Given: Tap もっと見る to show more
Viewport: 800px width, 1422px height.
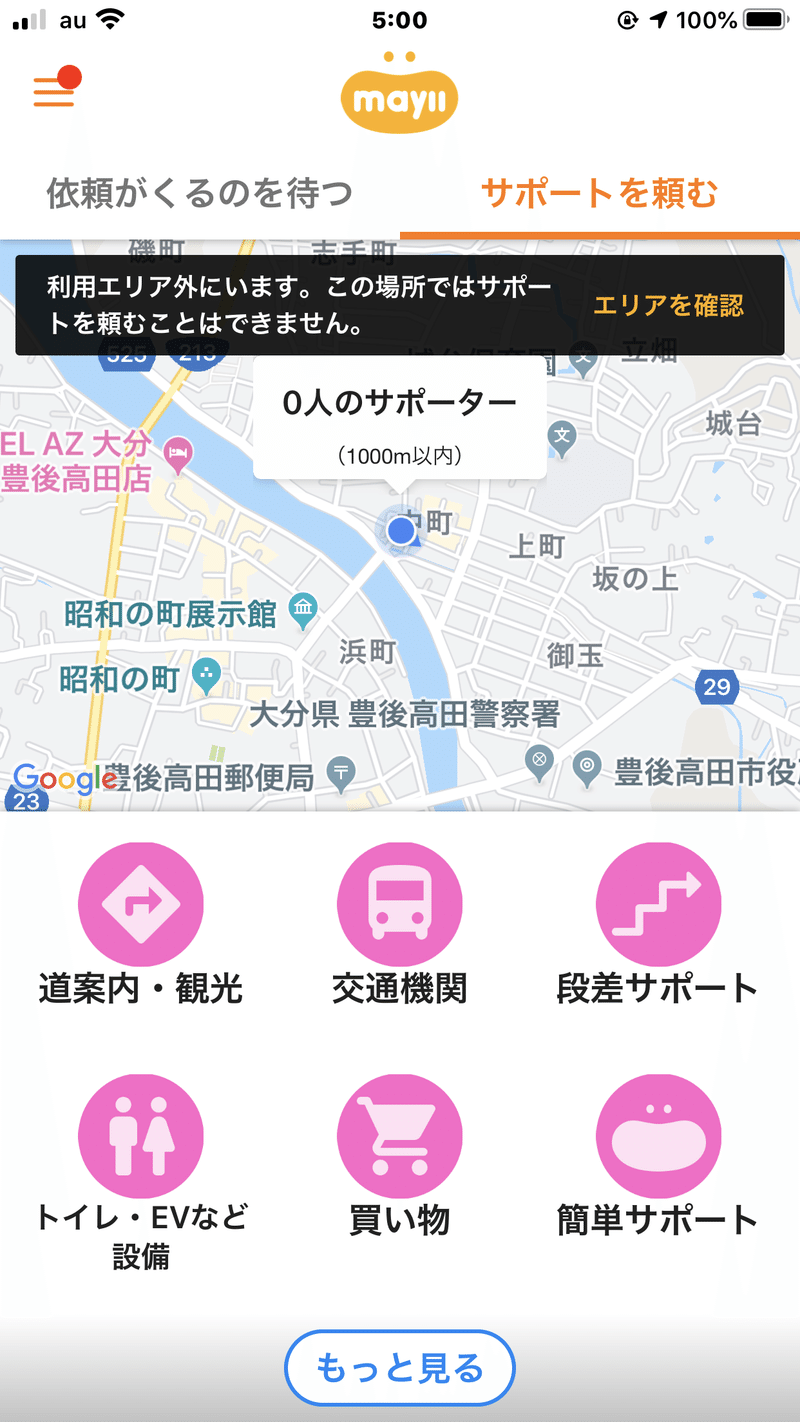Looking at the screenshot, I should click(399, 1367).
